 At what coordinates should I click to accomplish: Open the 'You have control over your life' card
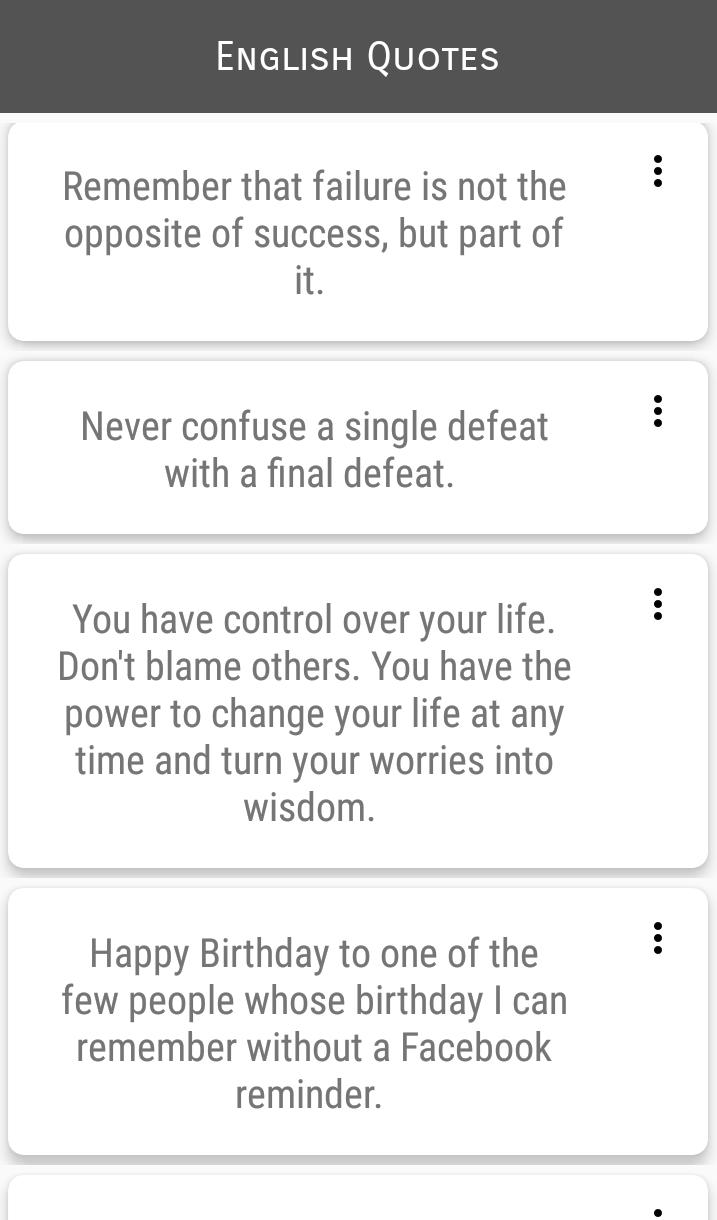[314, 713]
